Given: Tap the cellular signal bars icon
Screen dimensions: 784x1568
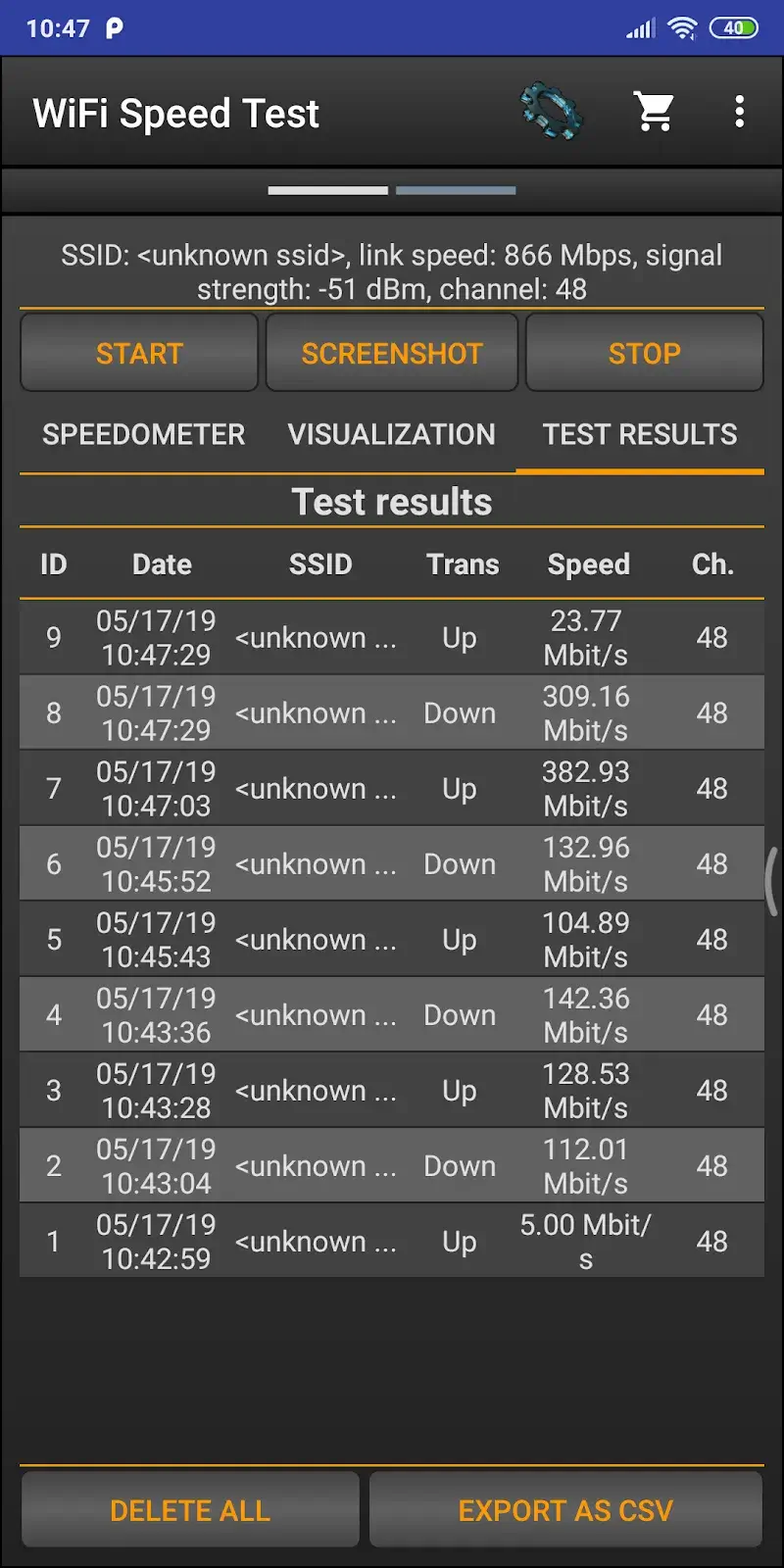Looking at the screenshot, I should point(640,28).
